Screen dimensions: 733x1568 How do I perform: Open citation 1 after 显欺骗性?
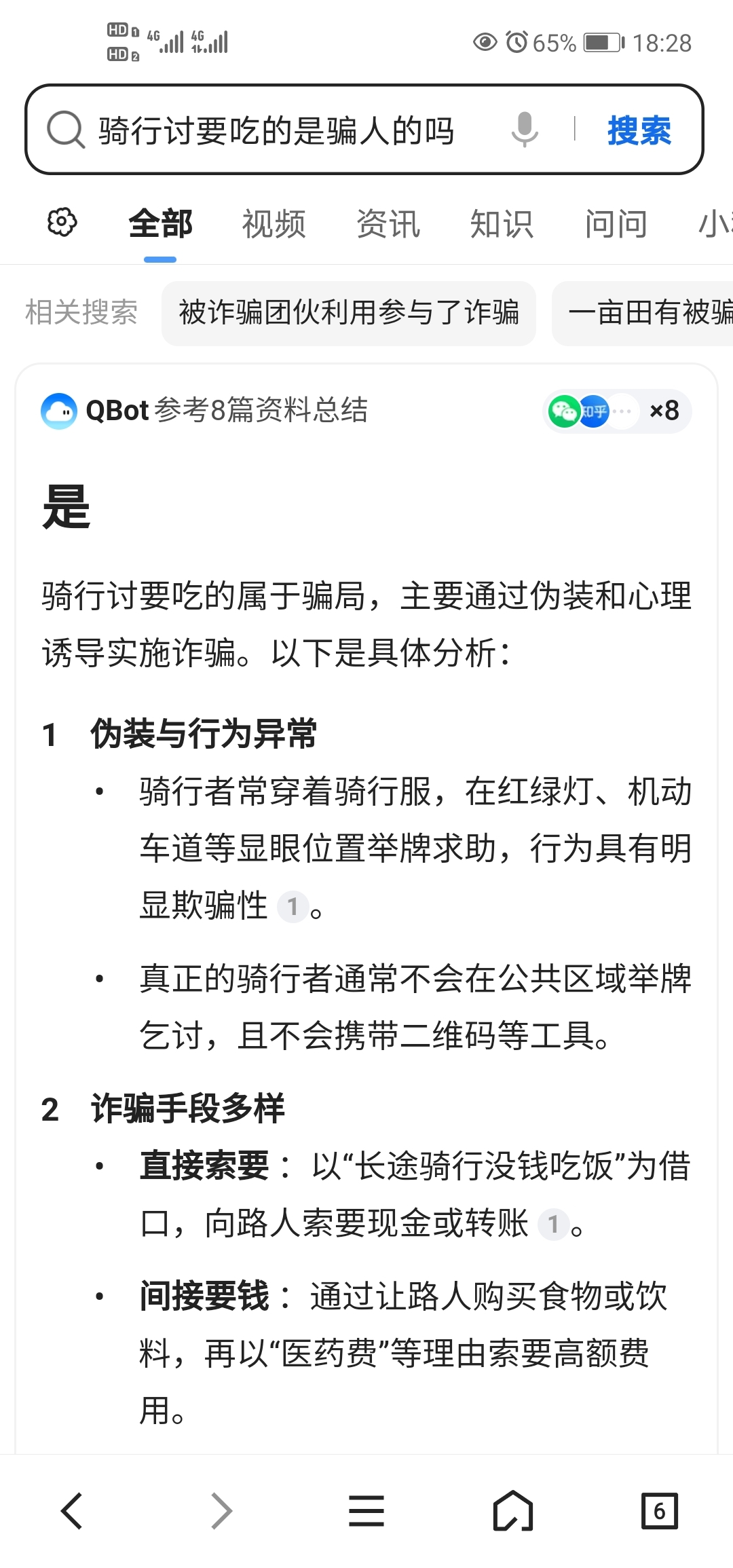point(293,906)
